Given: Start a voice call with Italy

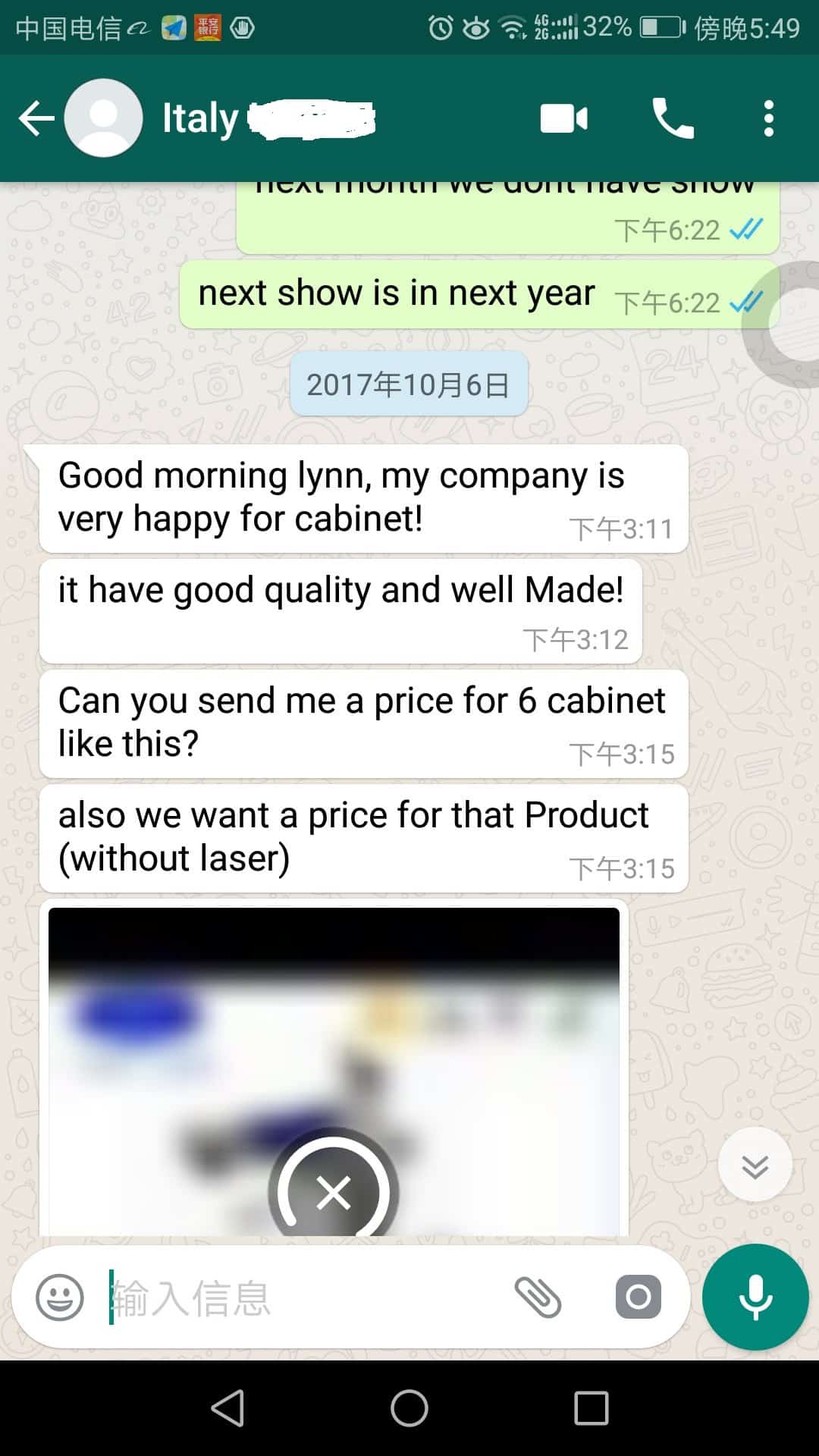Looking at the screenshot, I should coord(673,119).
